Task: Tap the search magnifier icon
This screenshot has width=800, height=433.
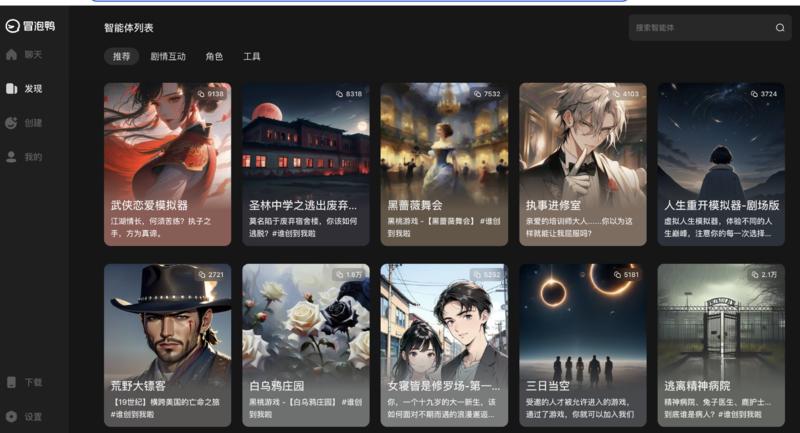Action: coord(780,28)
